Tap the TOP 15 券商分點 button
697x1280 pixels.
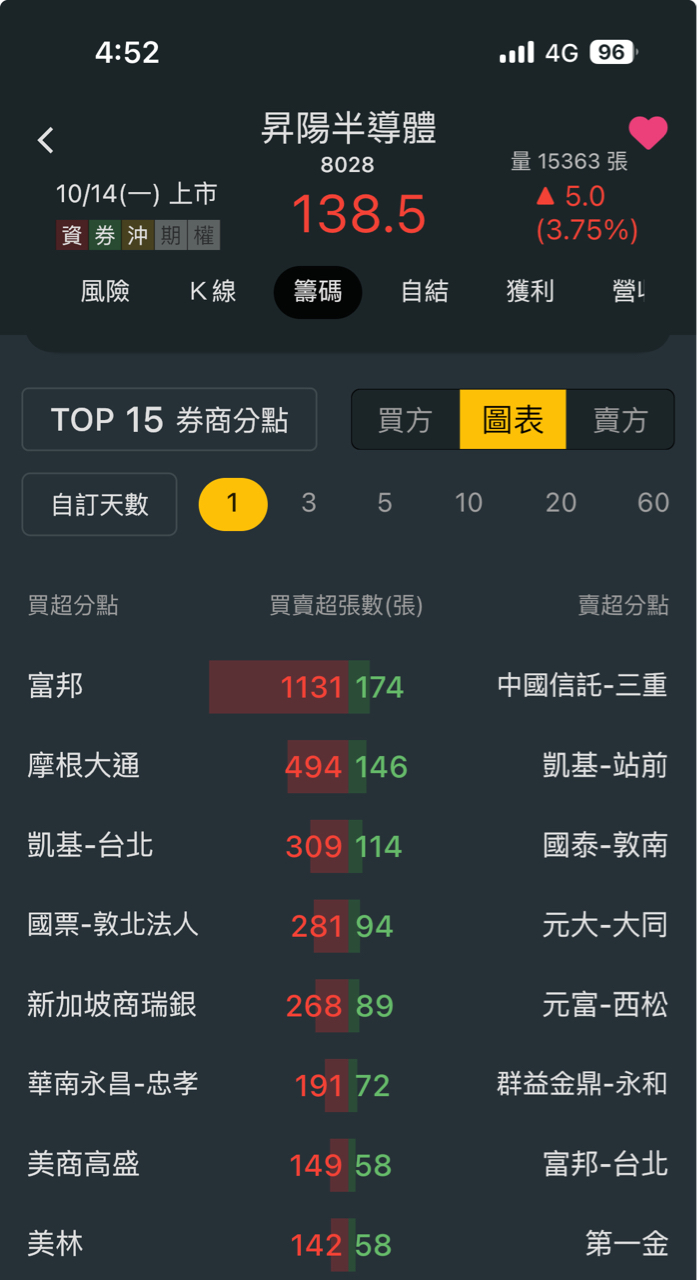pyautogui.click(x=170, y=420)
